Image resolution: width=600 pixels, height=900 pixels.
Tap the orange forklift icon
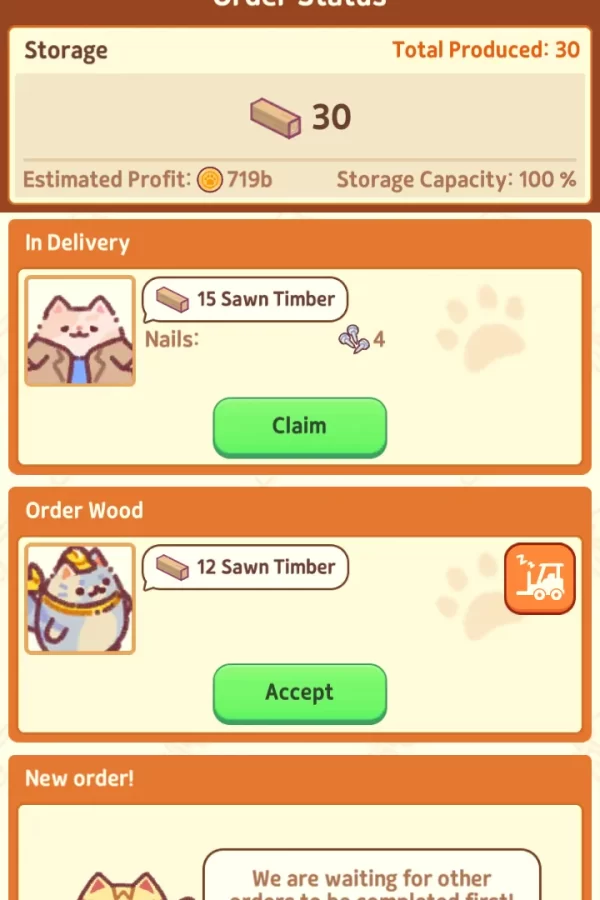[x=540, y=579]
